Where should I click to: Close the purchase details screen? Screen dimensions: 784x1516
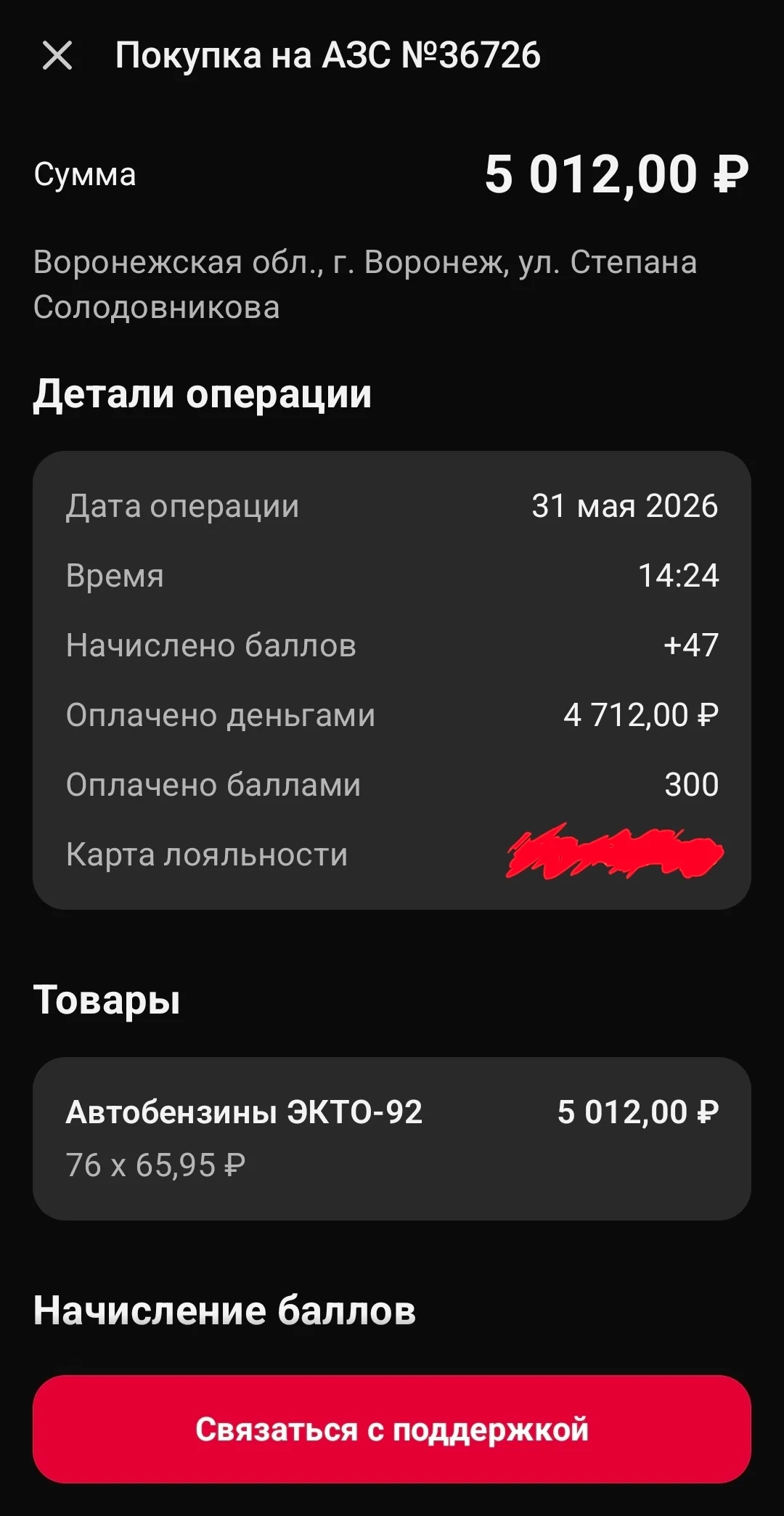[x=57, y=55]
